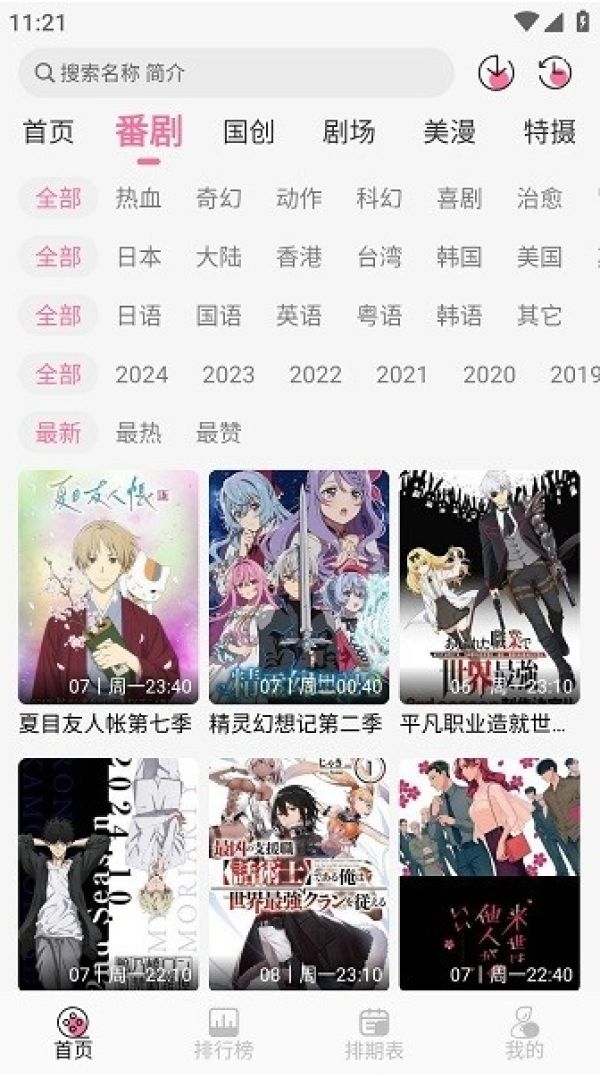The width and height of the screenshot is (600, 1078).
Task: Select the 热血 genre filter
Action: click(x=138, y=198)
